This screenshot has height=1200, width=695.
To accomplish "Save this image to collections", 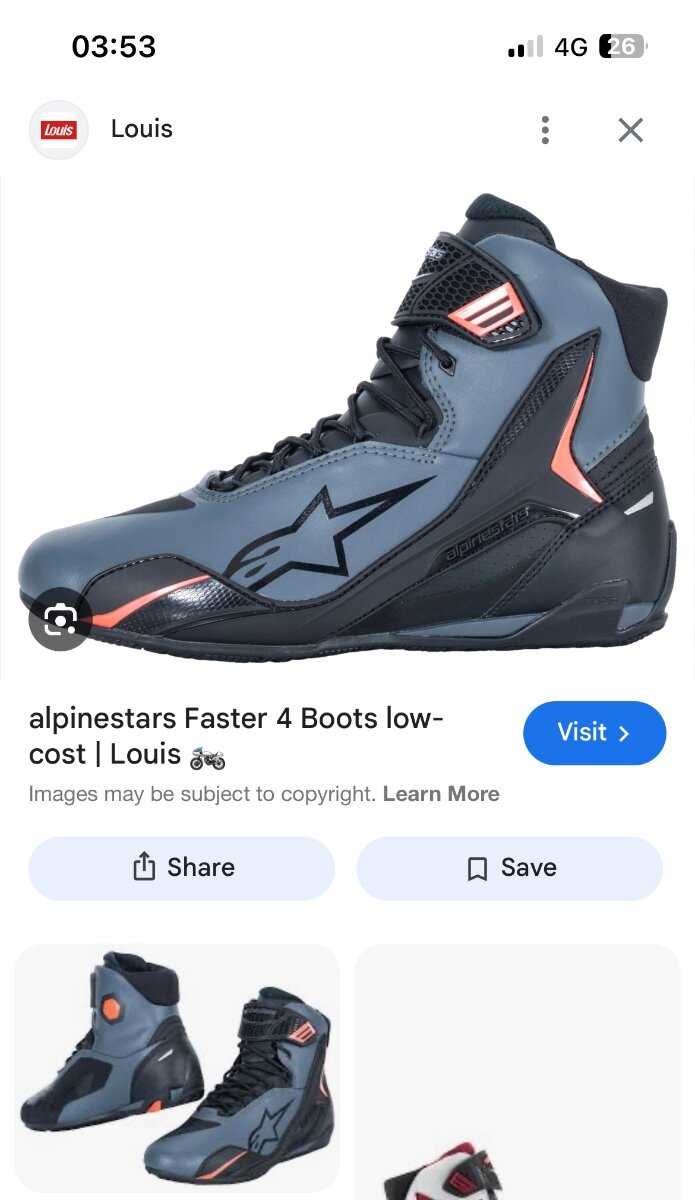I will click(x=509, y=868).
